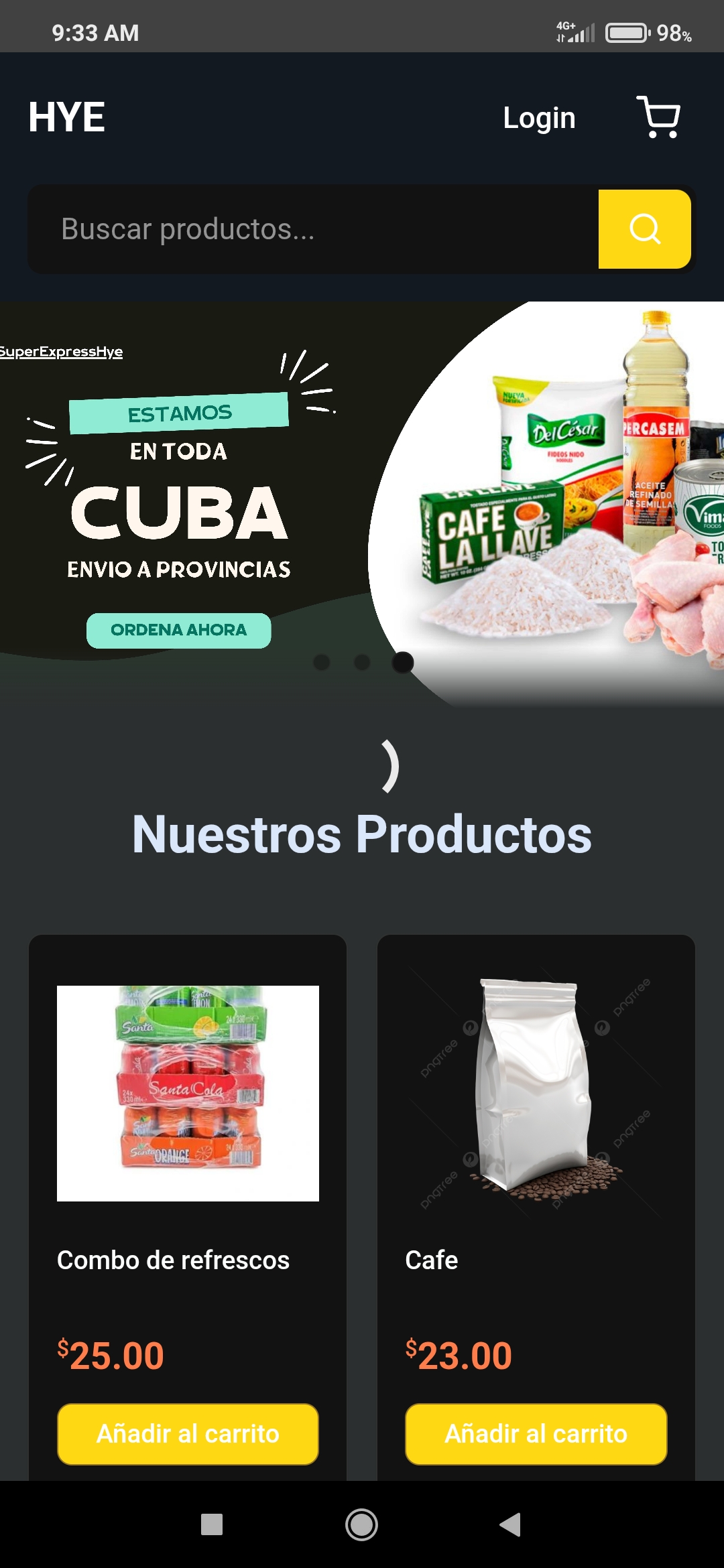
Task: Switch to the Login screen
Action: point(538,118)
